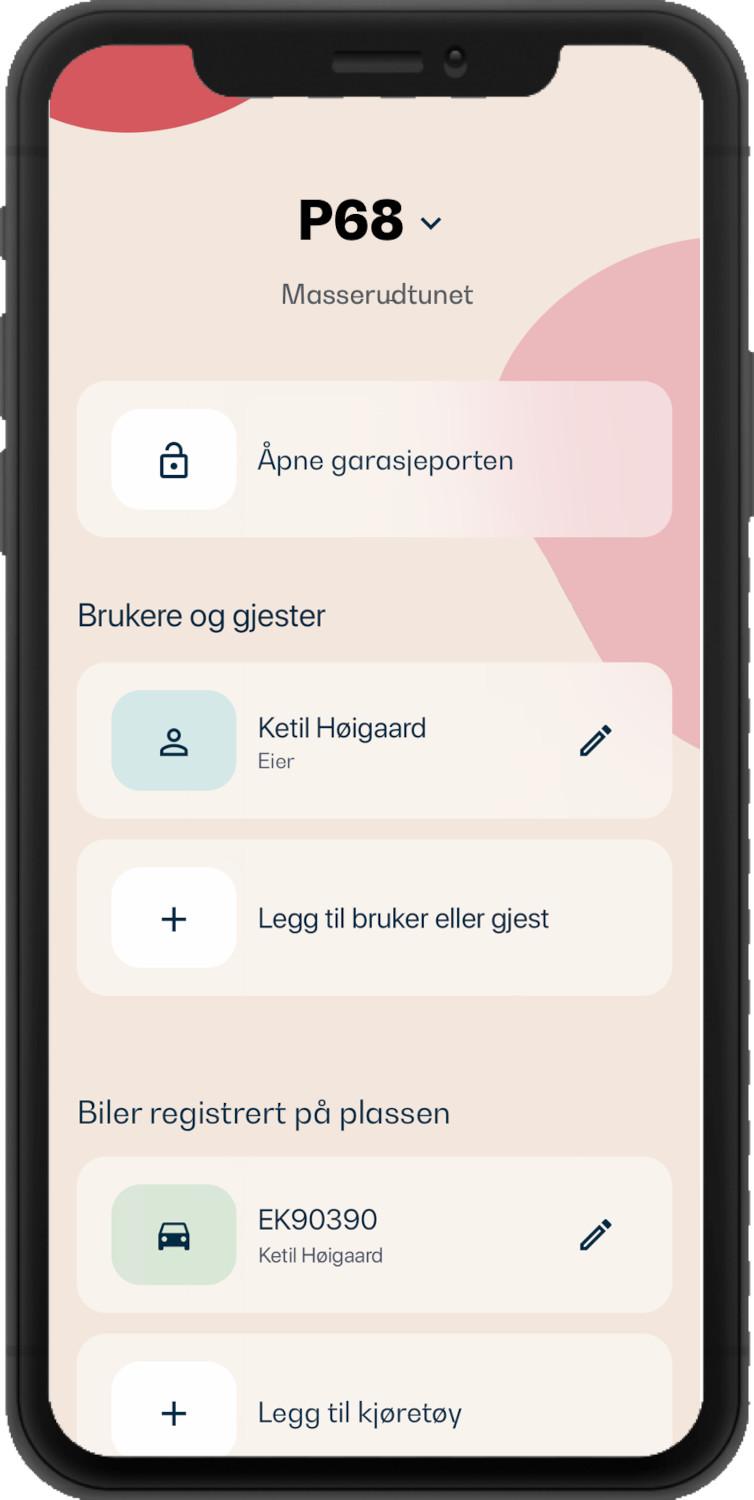Viewport: 754px width, 1500px height.
Task: Expand the P68 parking spot dropdown
Action: click(430, 223)
